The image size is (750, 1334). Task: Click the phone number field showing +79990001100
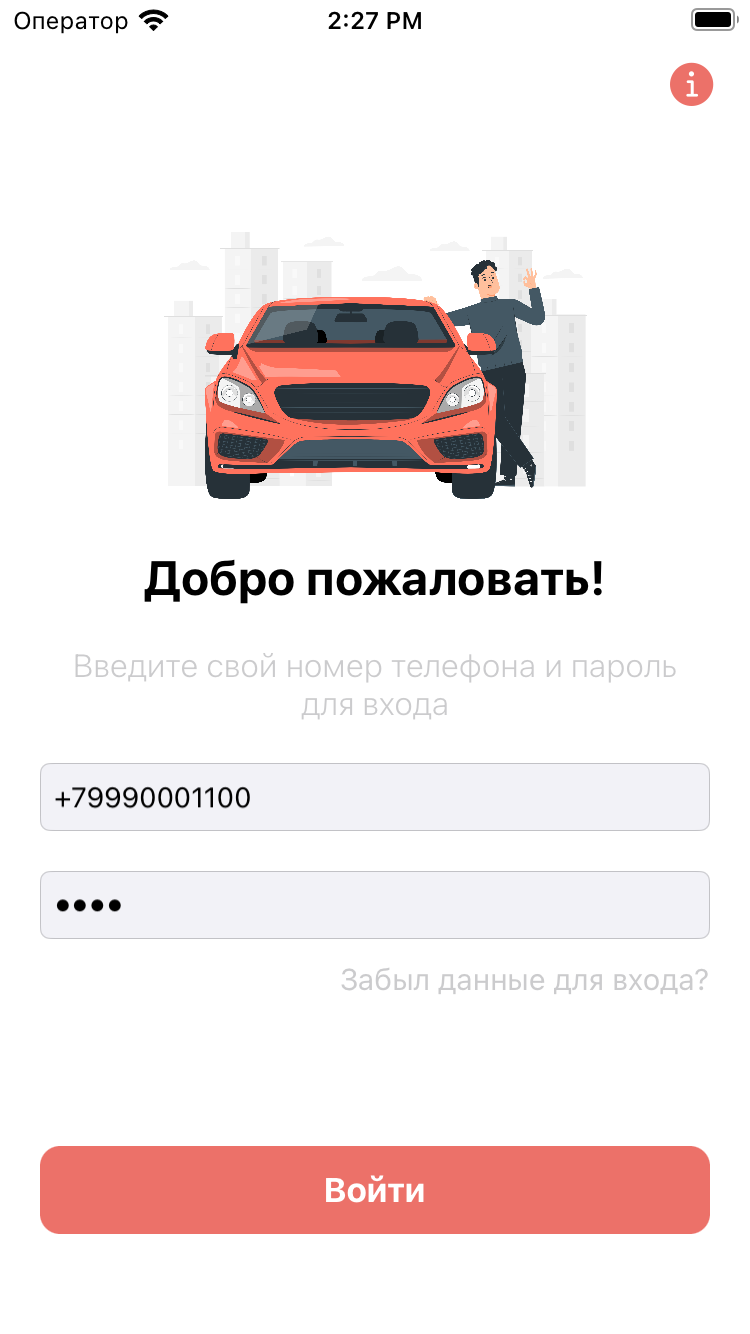pos(374,797)
